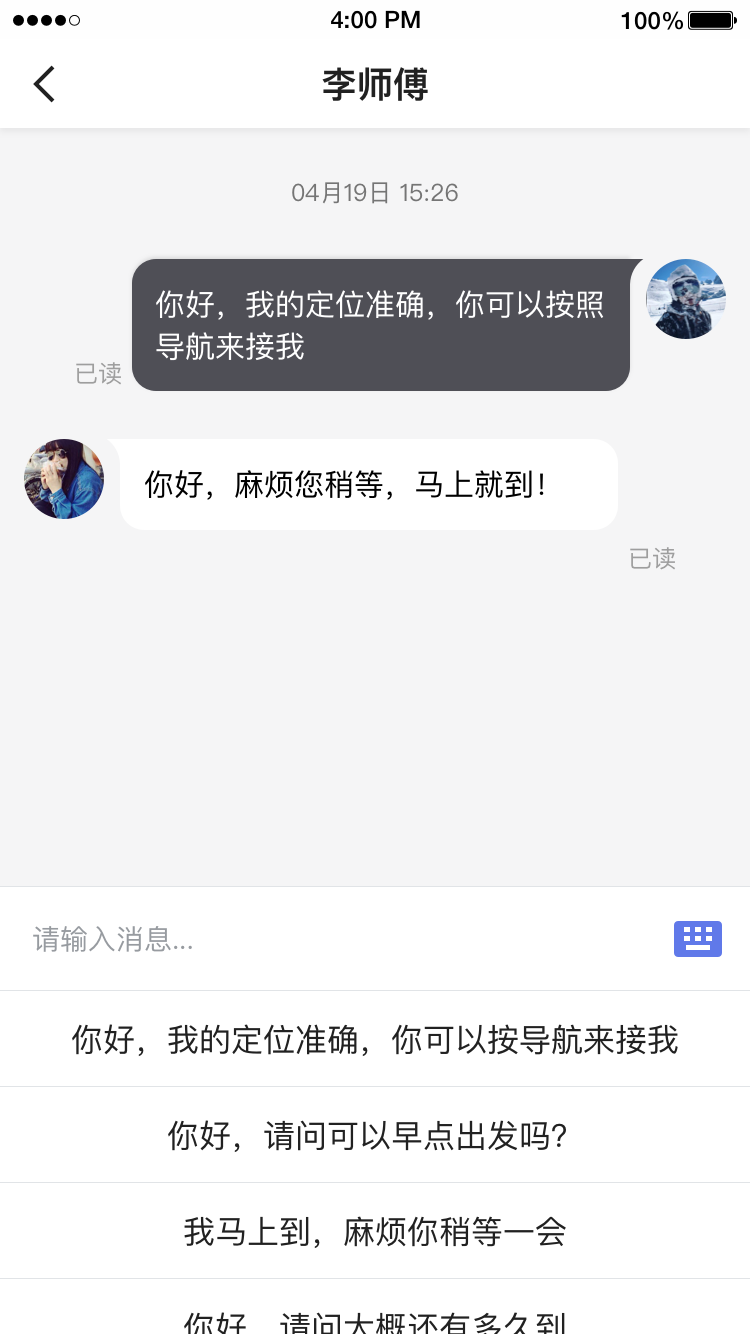Image resolution: width=750 pixels, height=1334 pixels.
Task: Tap your own profile avatar
Action: point(686,298)
